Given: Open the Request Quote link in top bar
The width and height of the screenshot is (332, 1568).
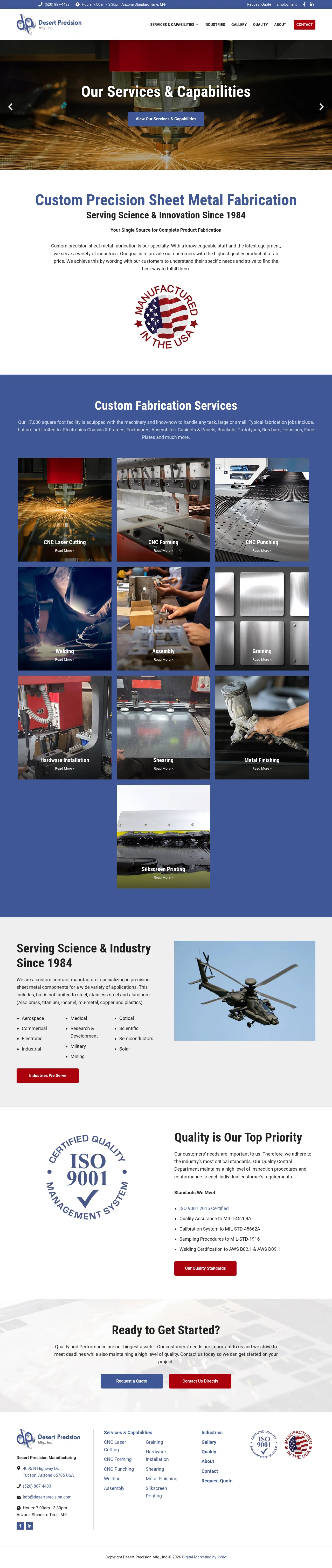Looking at the screenshot, I should click(259, 4).
